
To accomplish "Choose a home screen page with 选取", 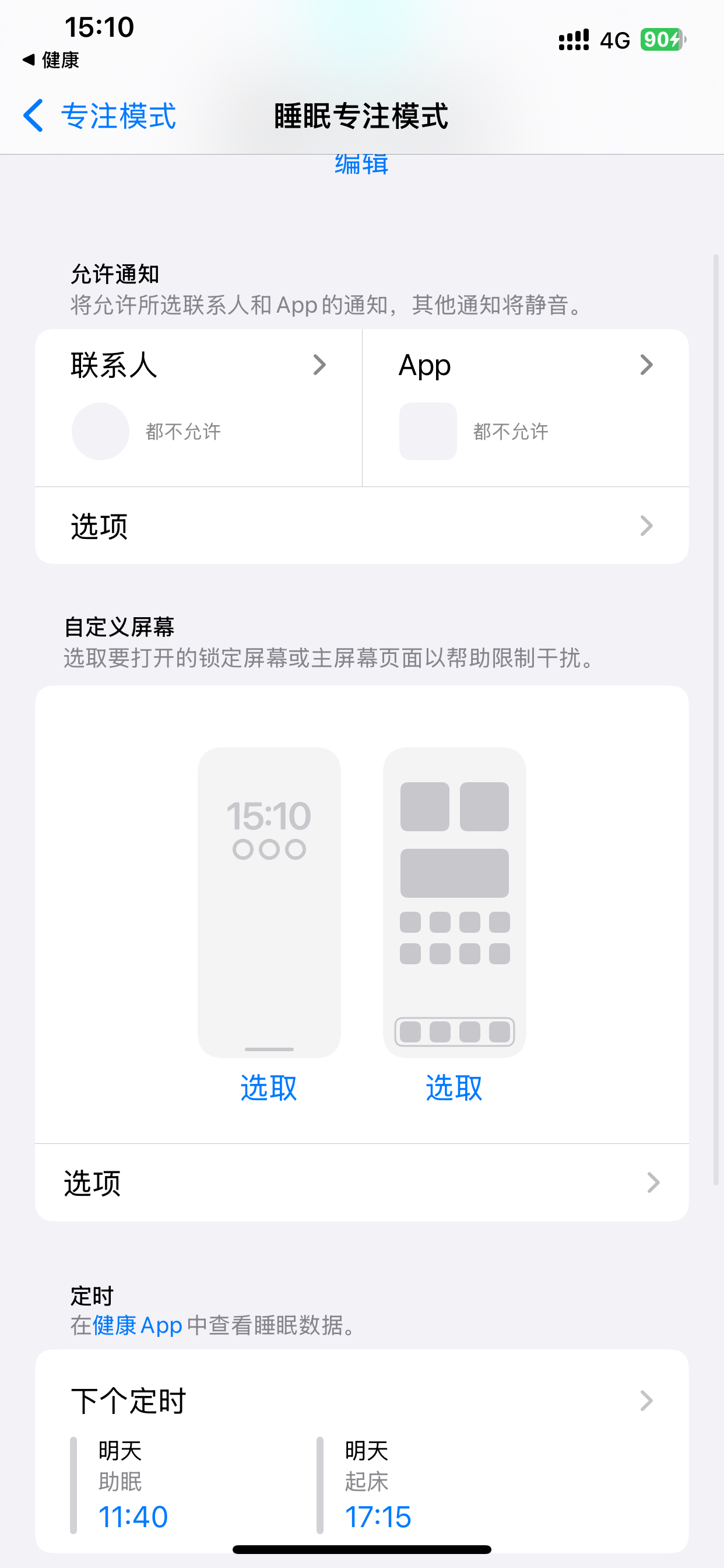I will click(x=454, y=1088).
